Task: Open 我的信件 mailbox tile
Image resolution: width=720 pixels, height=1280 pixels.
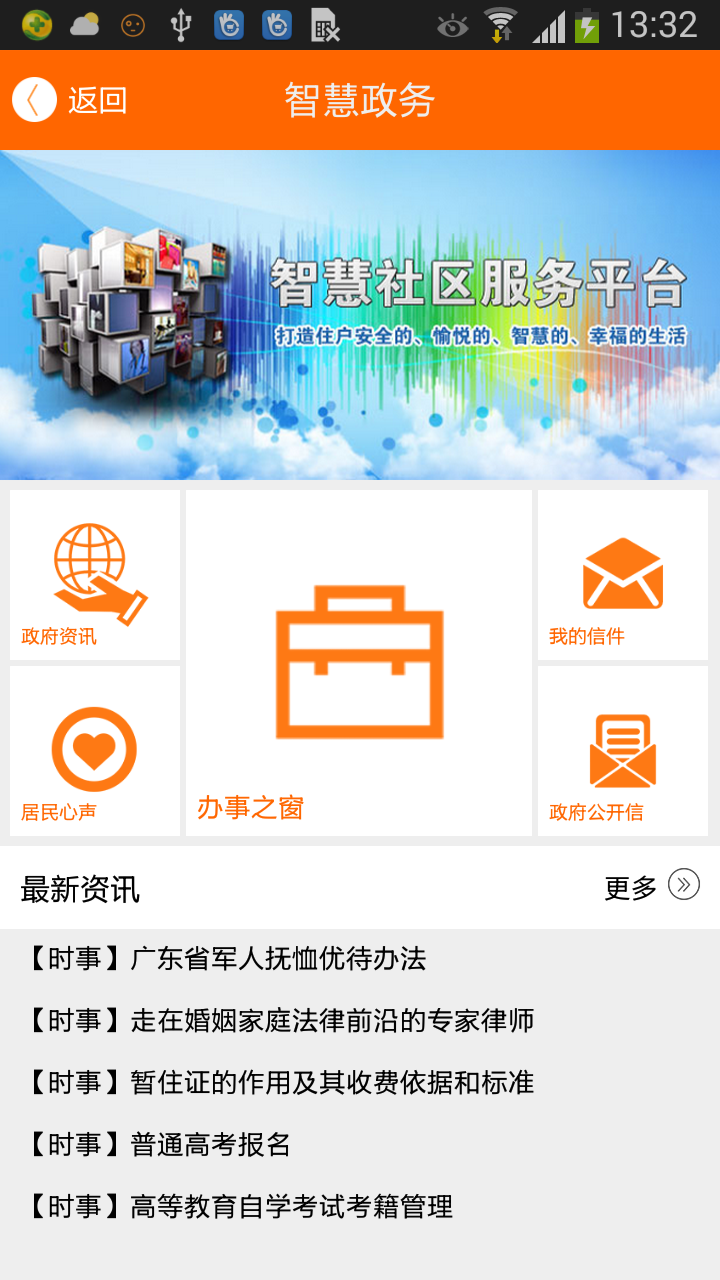Action: (x=622, y=575)
